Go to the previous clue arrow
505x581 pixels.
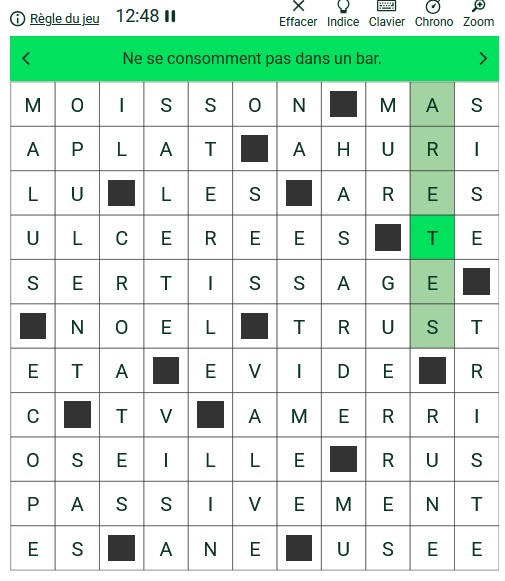(26, 59)
